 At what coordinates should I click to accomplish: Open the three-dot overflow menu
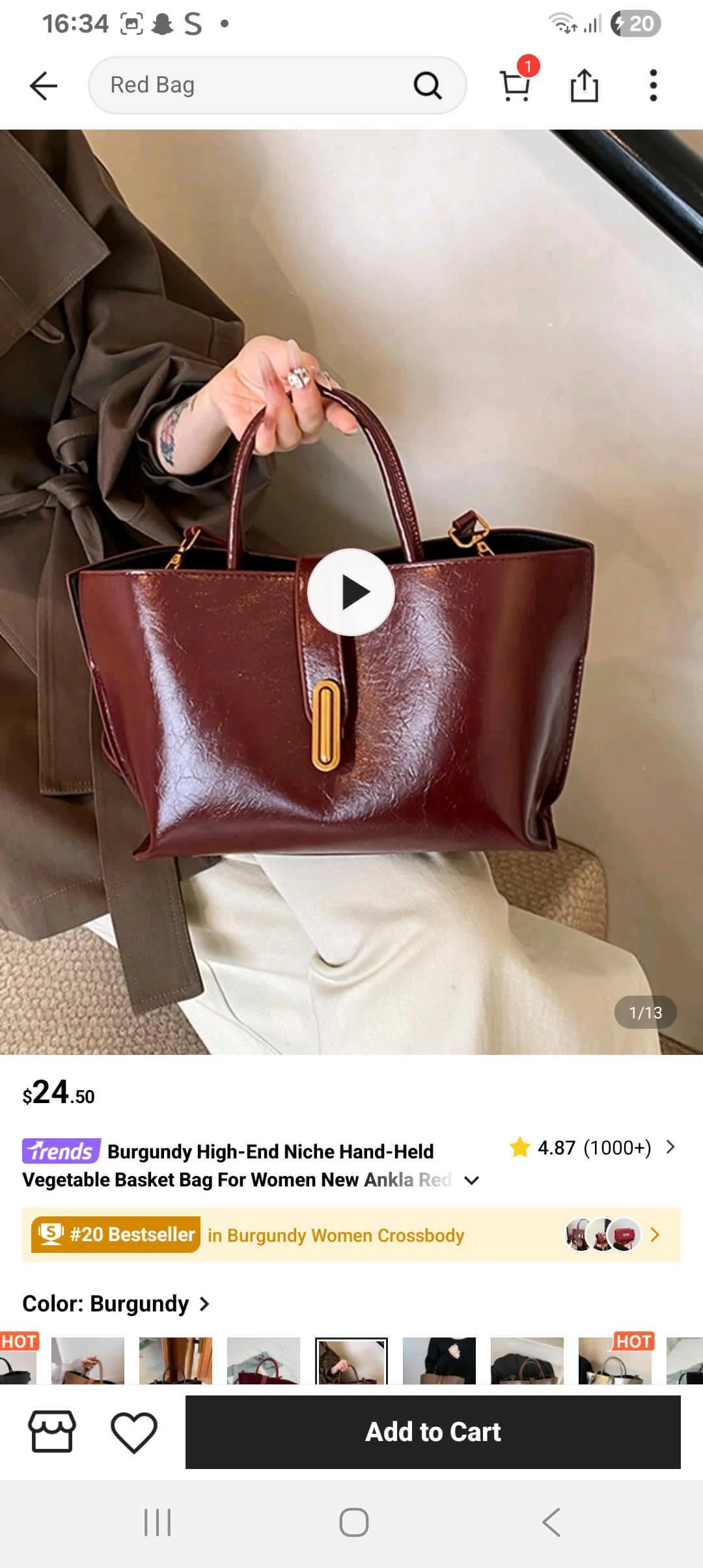(x=653, y=85)
